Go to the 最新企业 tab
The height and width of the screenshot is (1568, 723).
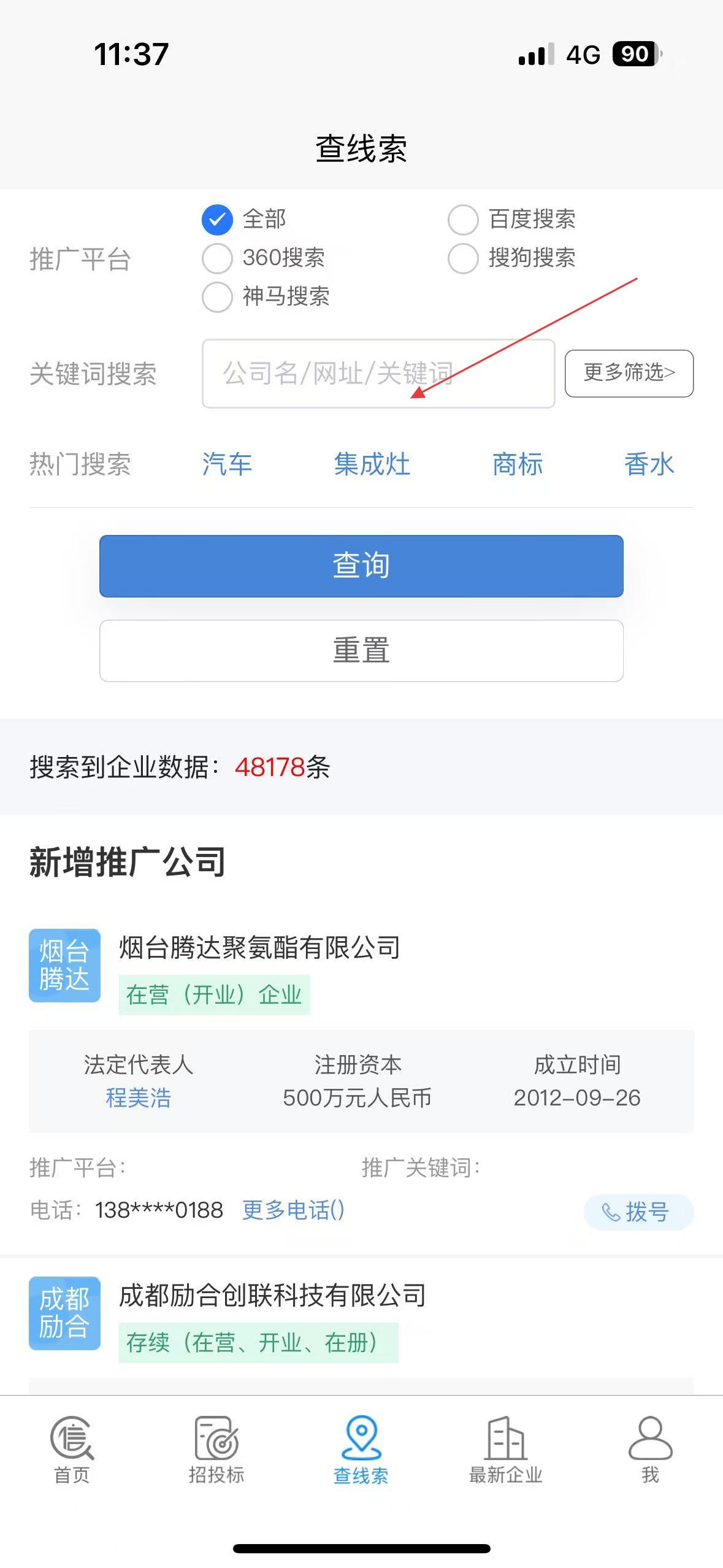pos(505,1450)
